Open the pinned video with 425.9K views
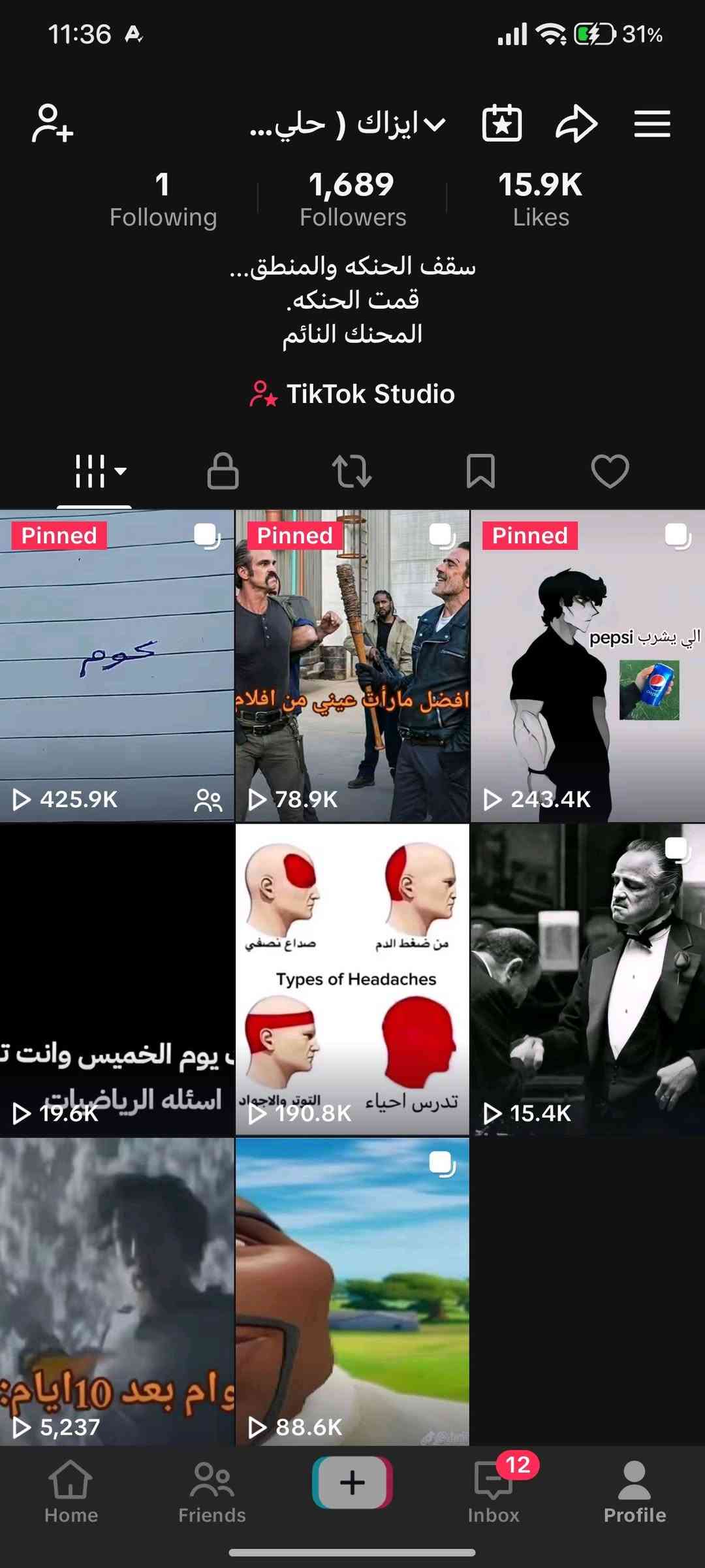This screenshot has width=705, height=1568. point(117,666)
